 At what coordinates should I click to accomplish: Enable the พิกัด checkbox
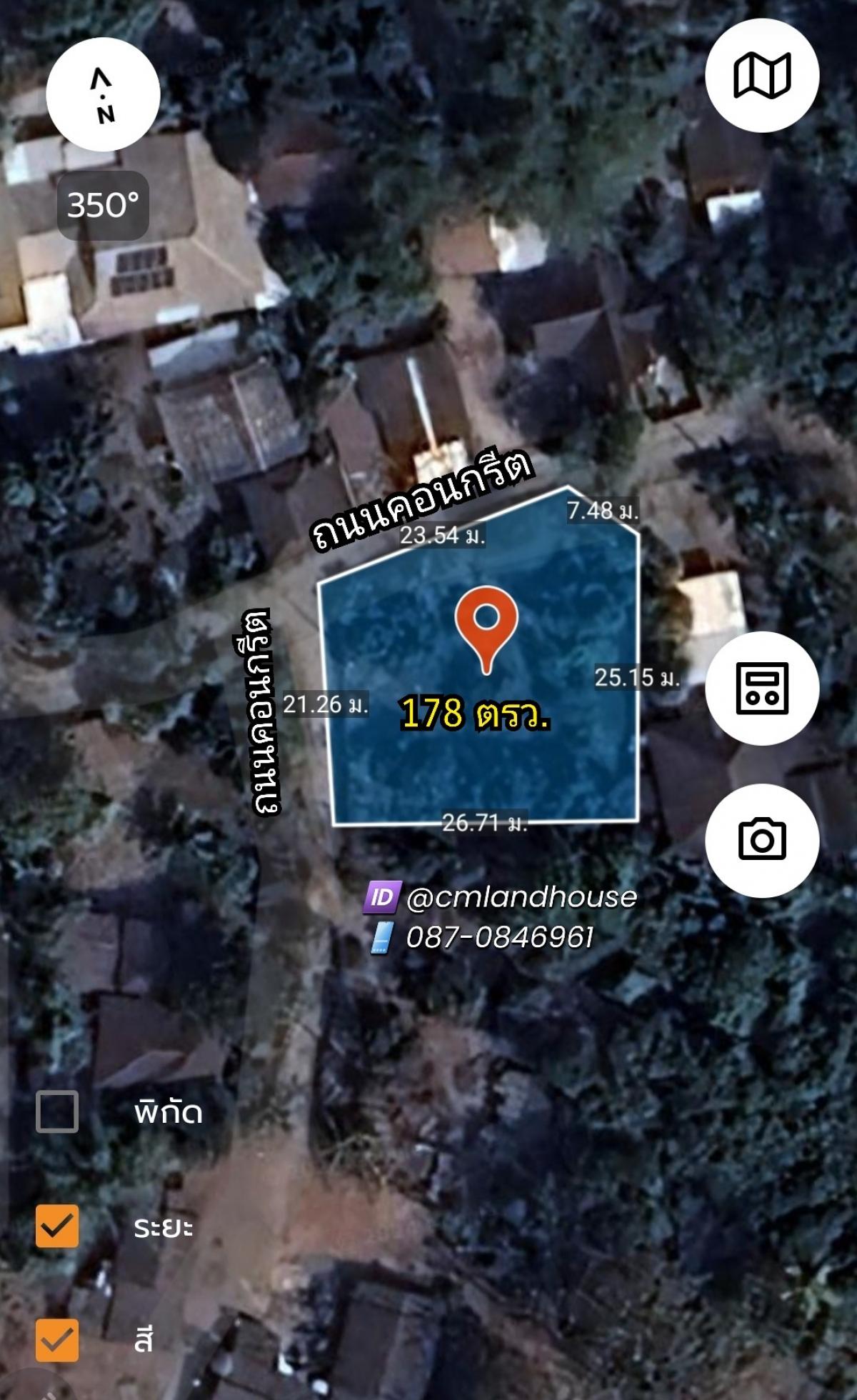pyautogui.click(x=57, y=1111)
